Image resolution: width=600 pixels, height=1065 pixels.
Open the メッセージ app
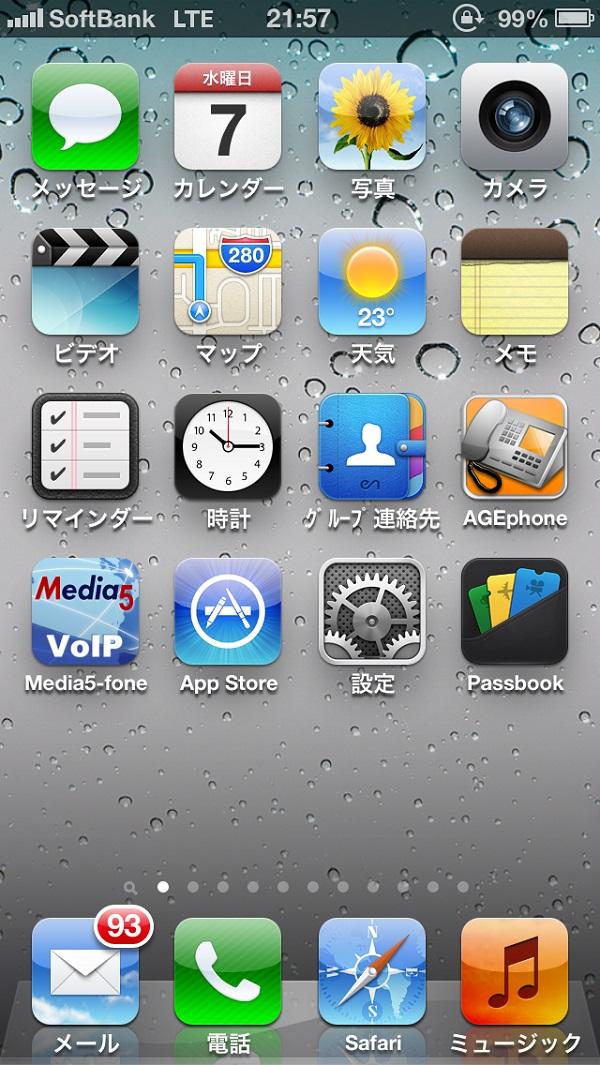coord(85,117)
